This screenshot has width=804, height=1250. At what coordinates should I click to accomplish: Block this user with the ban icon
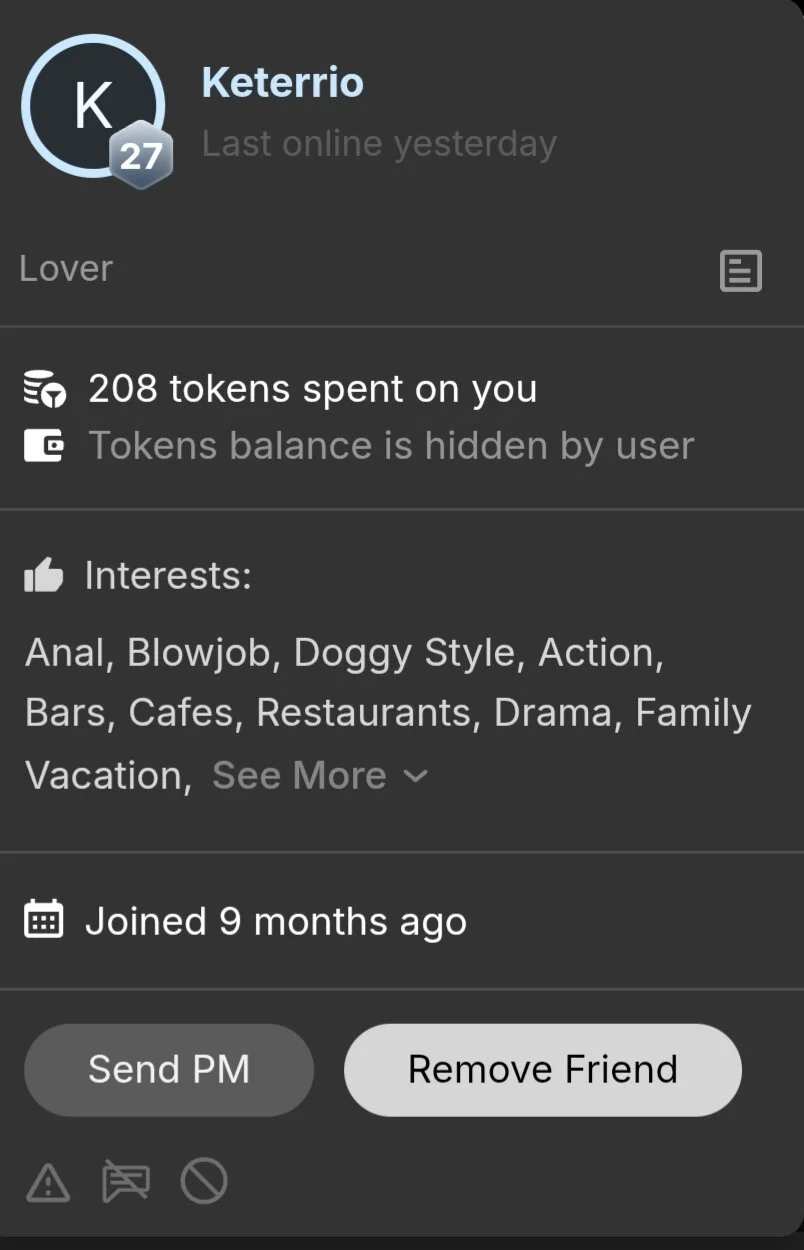click(x=204, y=1183)
